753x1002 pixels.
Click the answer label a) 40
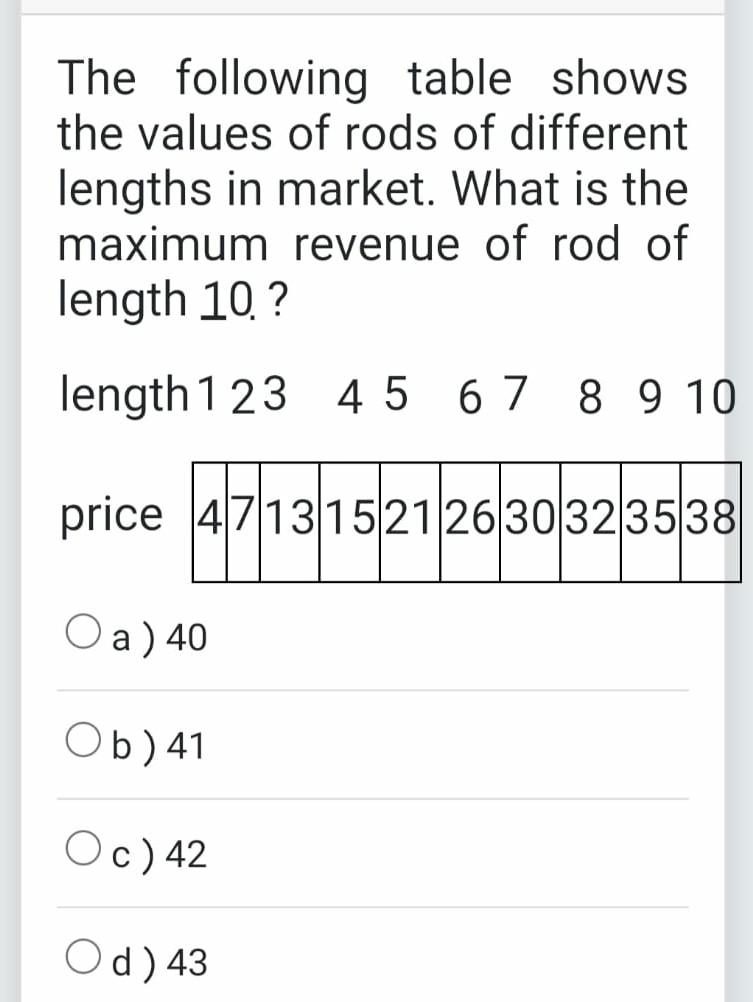click(160, 636)
